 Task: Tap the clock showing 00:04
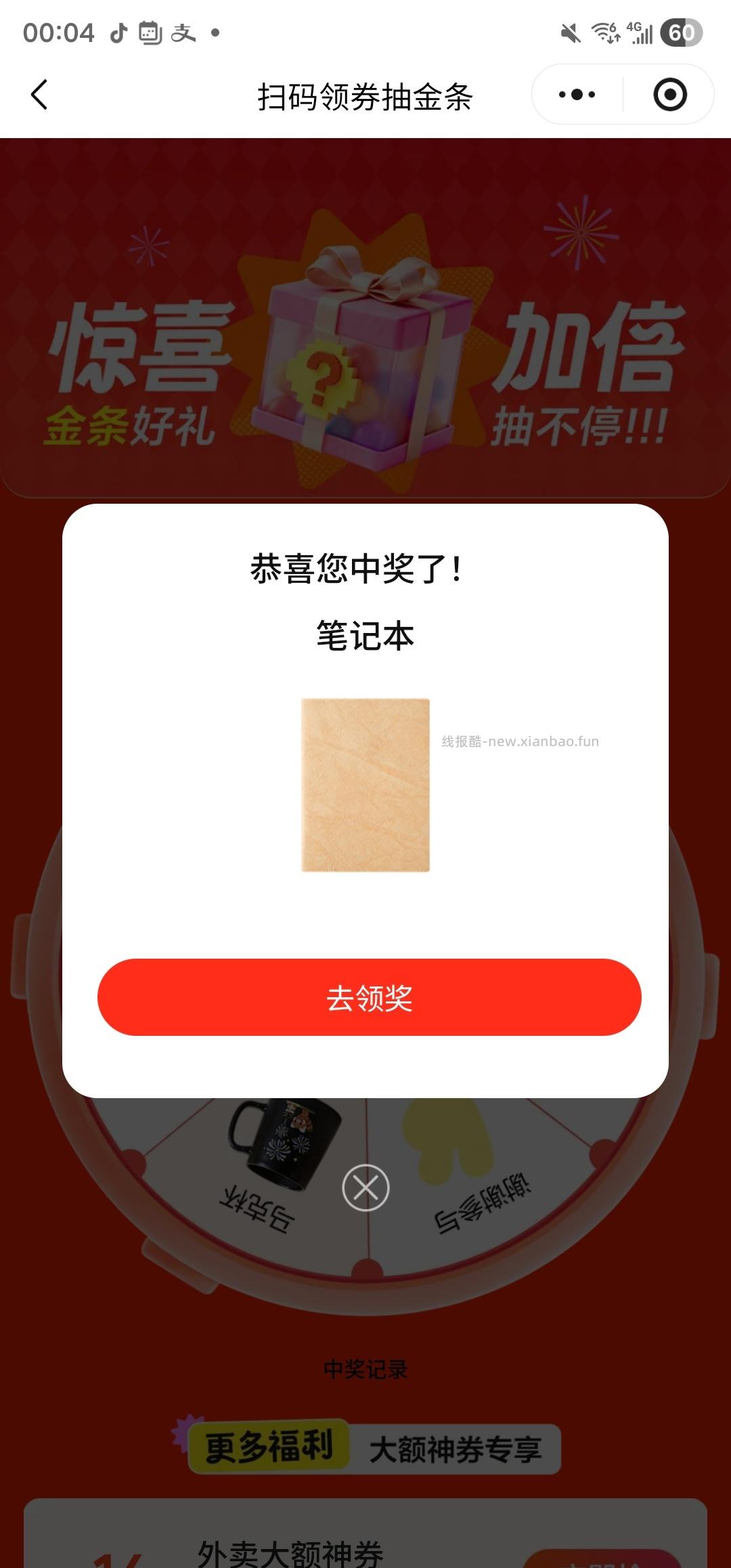pyautogui.click(x=58, y=30)
